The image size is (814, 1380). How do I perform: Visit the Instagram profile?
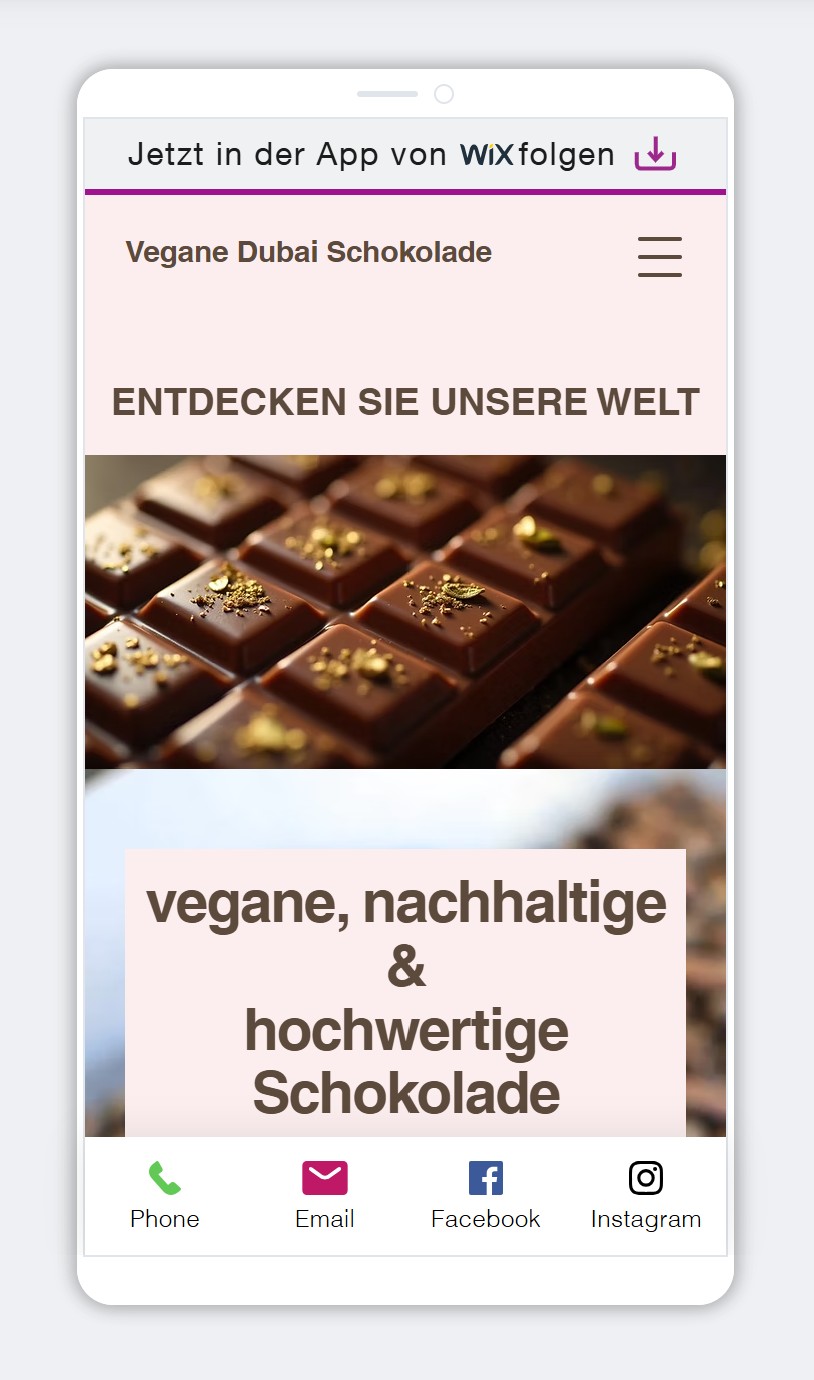tap(646, 1195)
